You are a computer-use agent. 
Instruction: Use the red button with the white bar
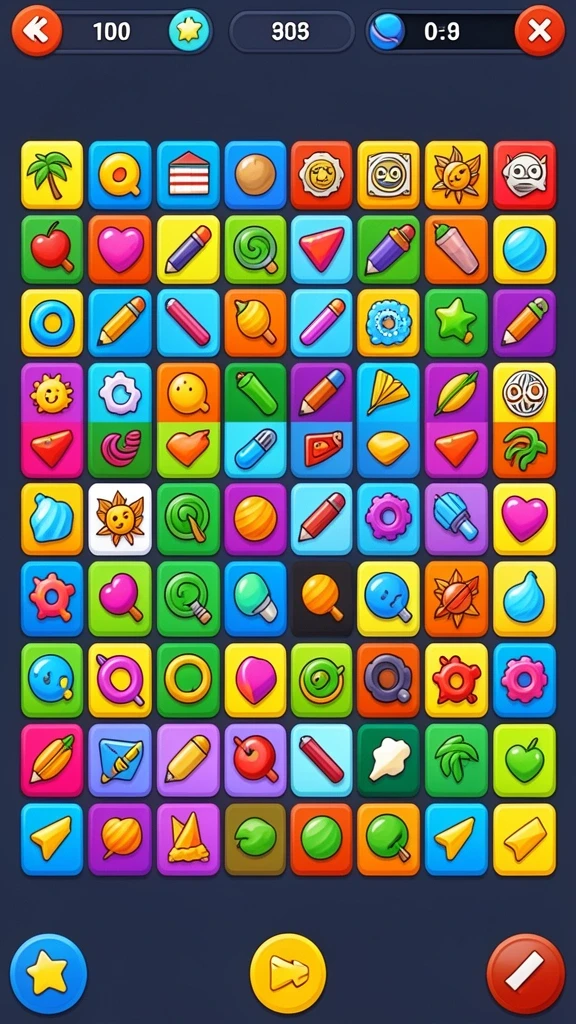(526, 973)
